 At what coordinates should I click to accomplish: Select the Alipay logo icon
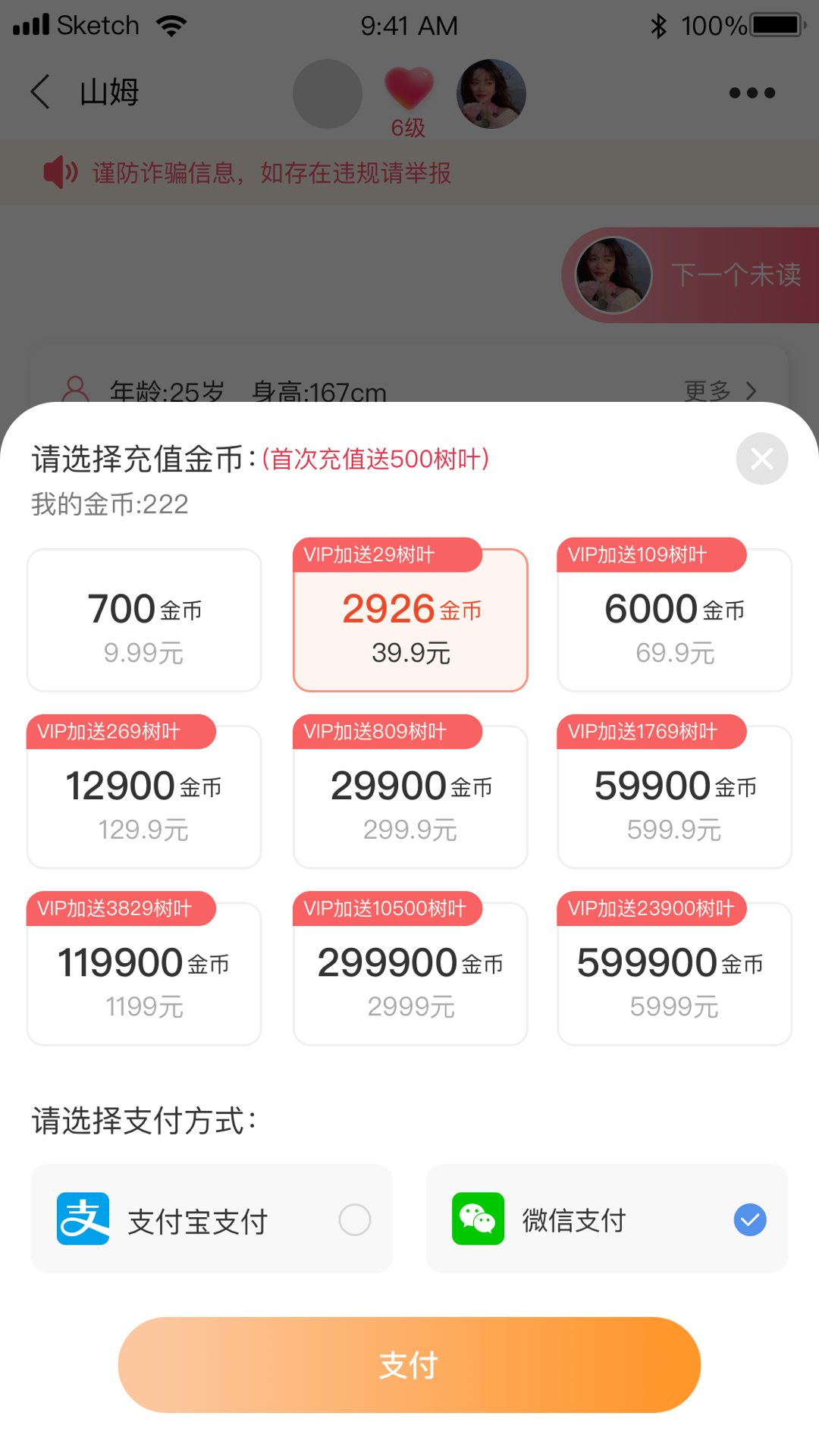point(83,1219)
